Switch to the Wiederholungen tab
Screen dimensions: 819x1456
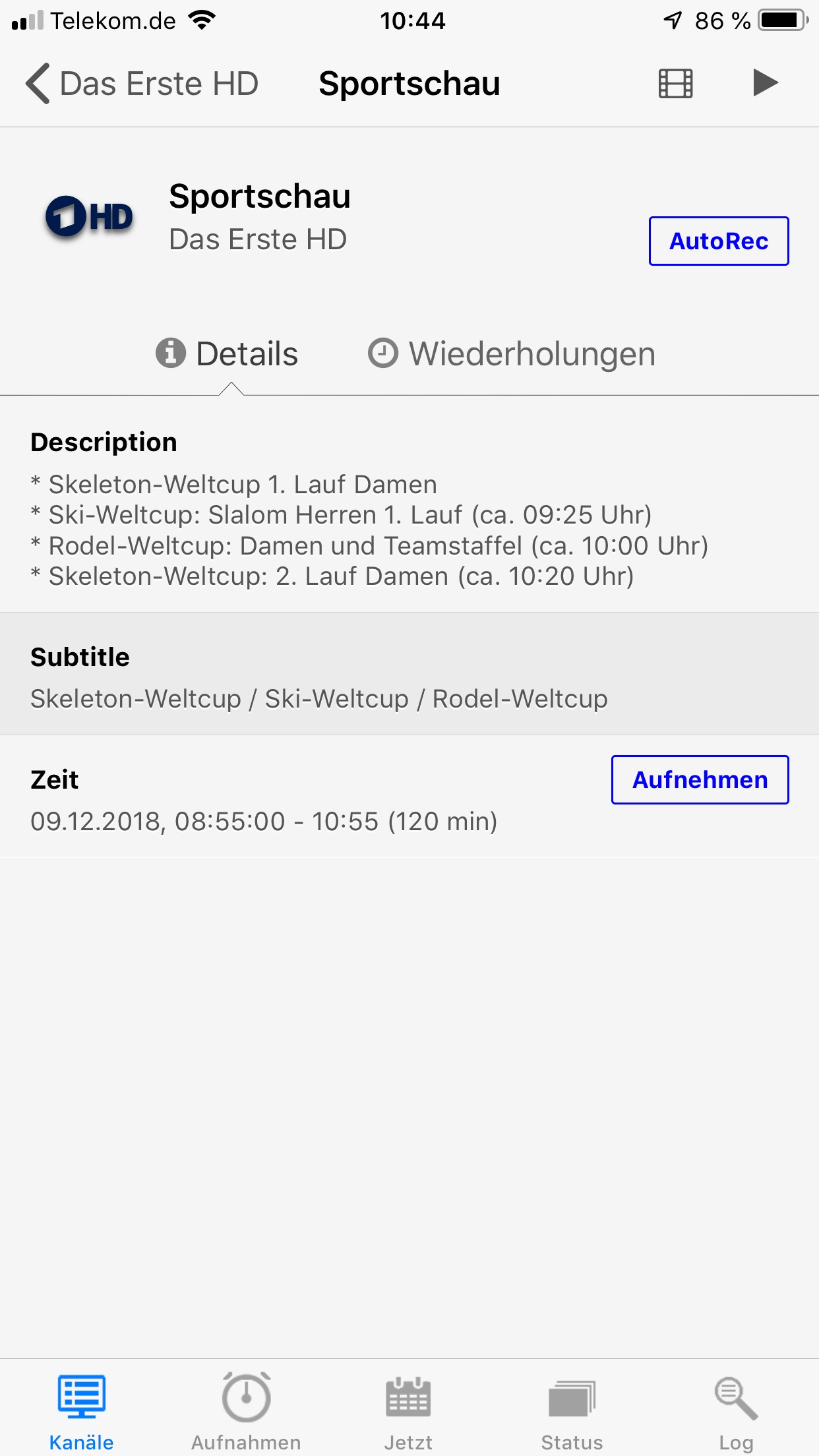[512, 354]
